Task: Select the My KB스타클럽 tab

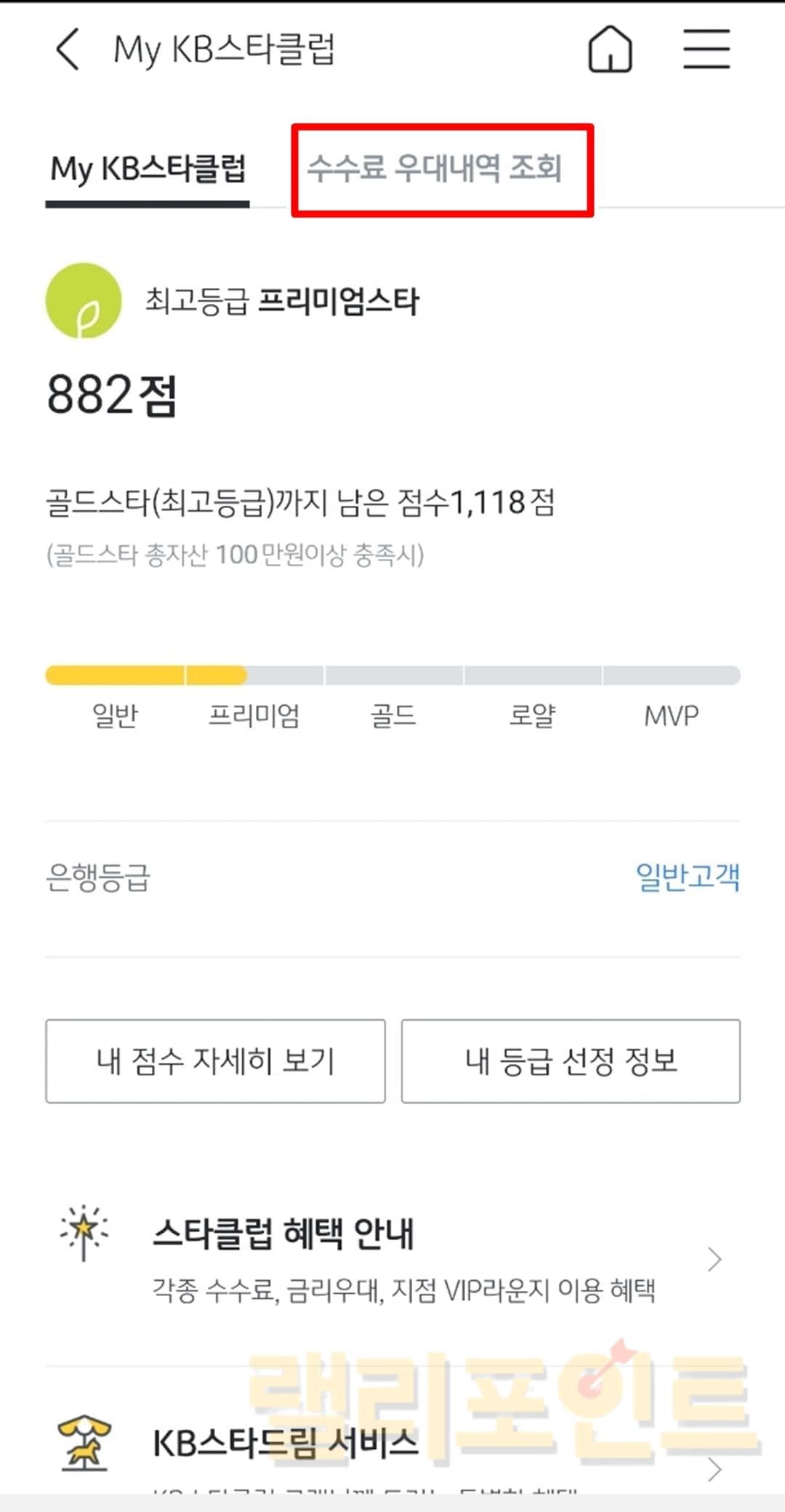Action: tap(148, 169)
